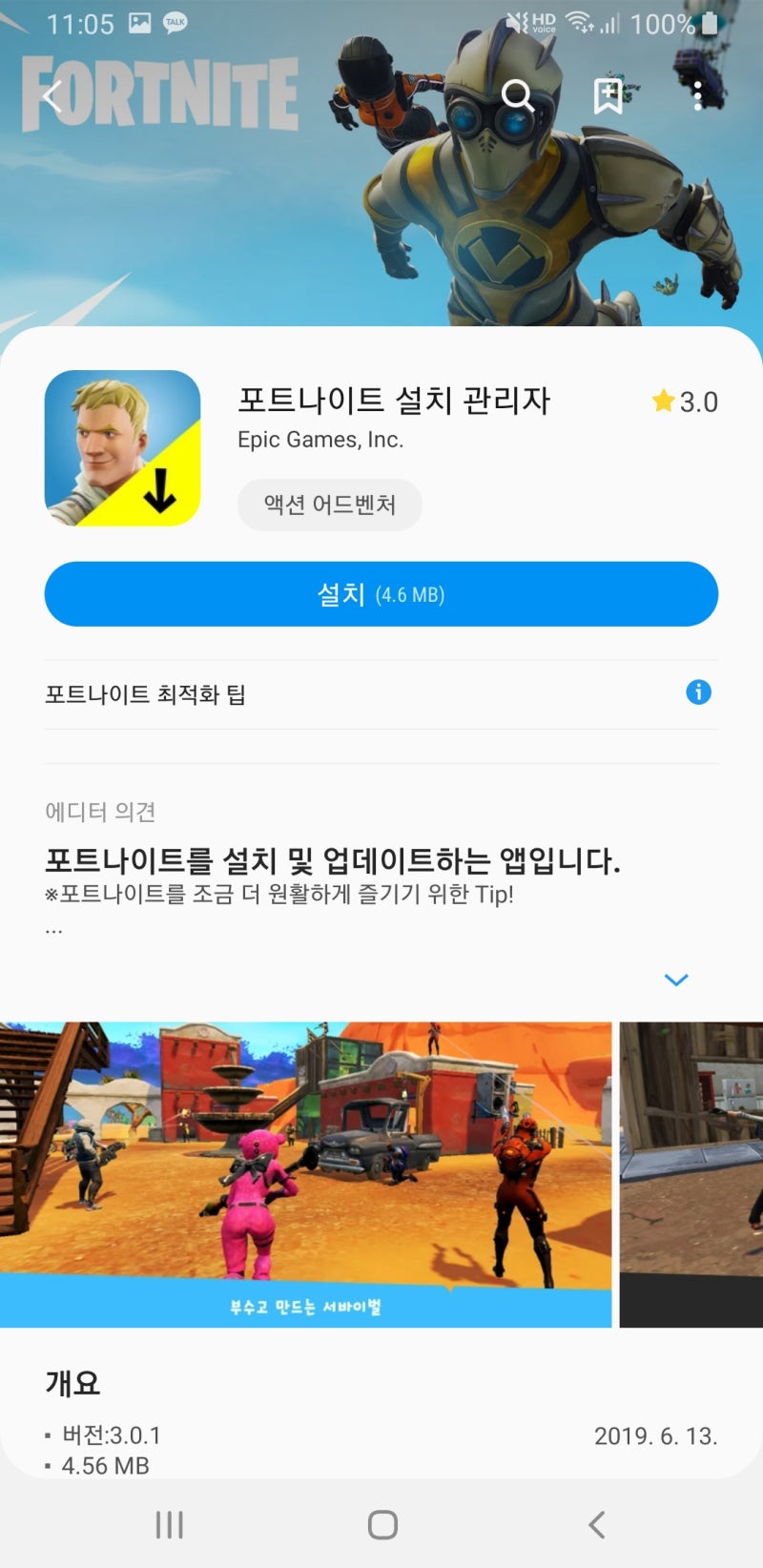This screenshot has height=1568, width=763.
Task: Tap the star rating icon showing 3.0
Action: pos(662,402)
